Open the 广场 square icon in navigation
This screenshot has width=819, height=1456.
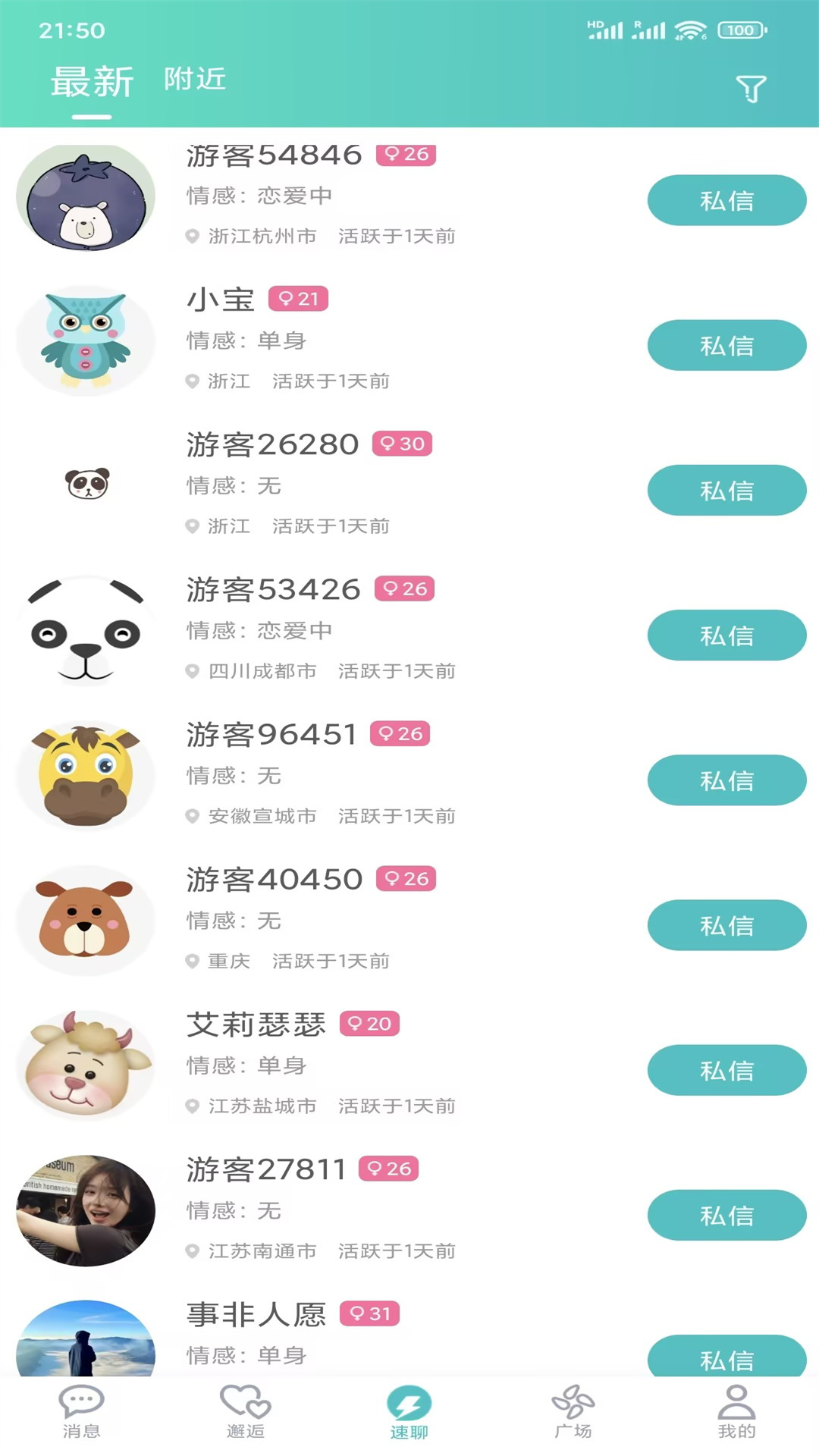[573, 1409]
